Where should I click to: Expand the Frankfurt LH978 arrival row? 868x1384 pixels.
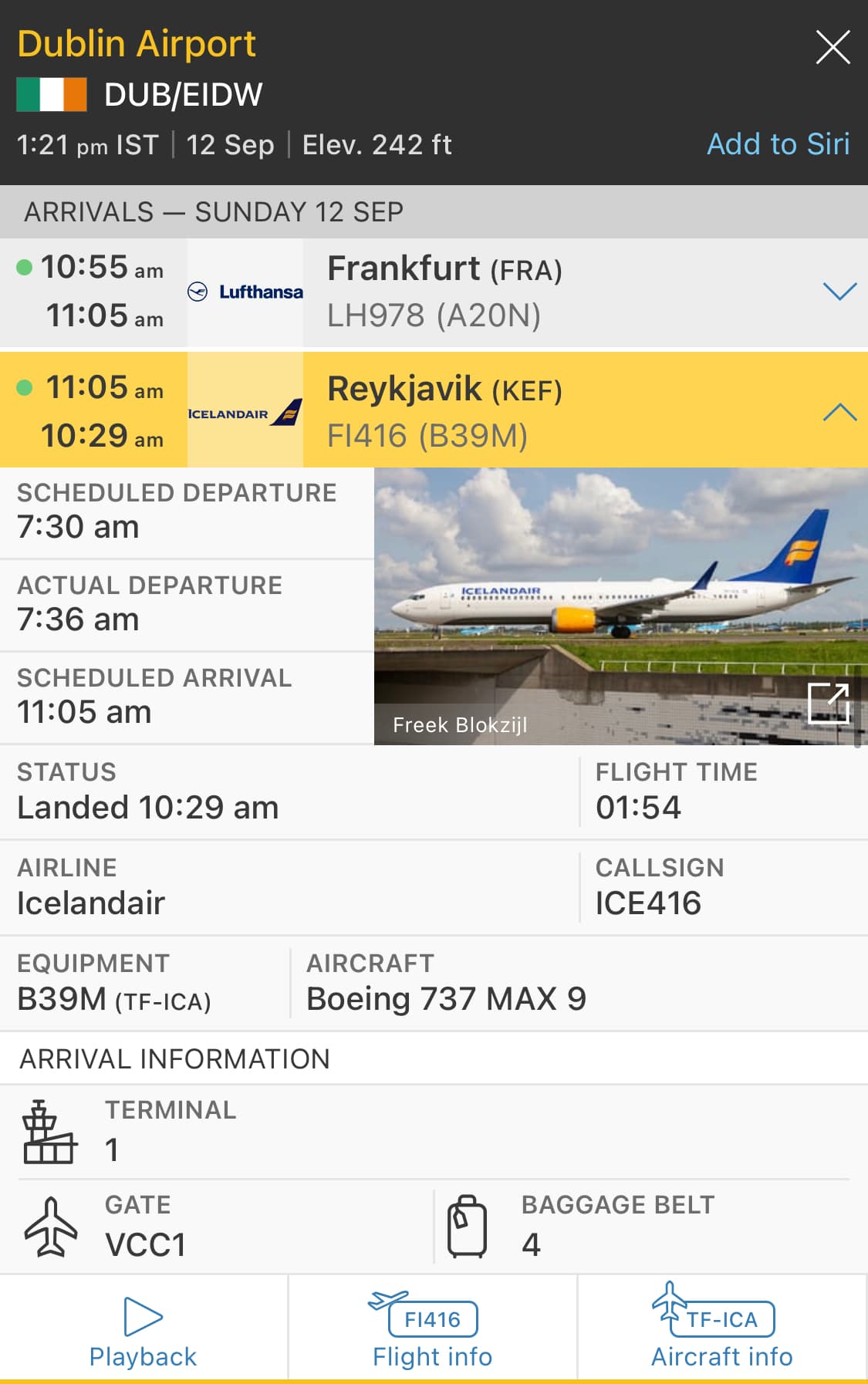pos(839,292)
